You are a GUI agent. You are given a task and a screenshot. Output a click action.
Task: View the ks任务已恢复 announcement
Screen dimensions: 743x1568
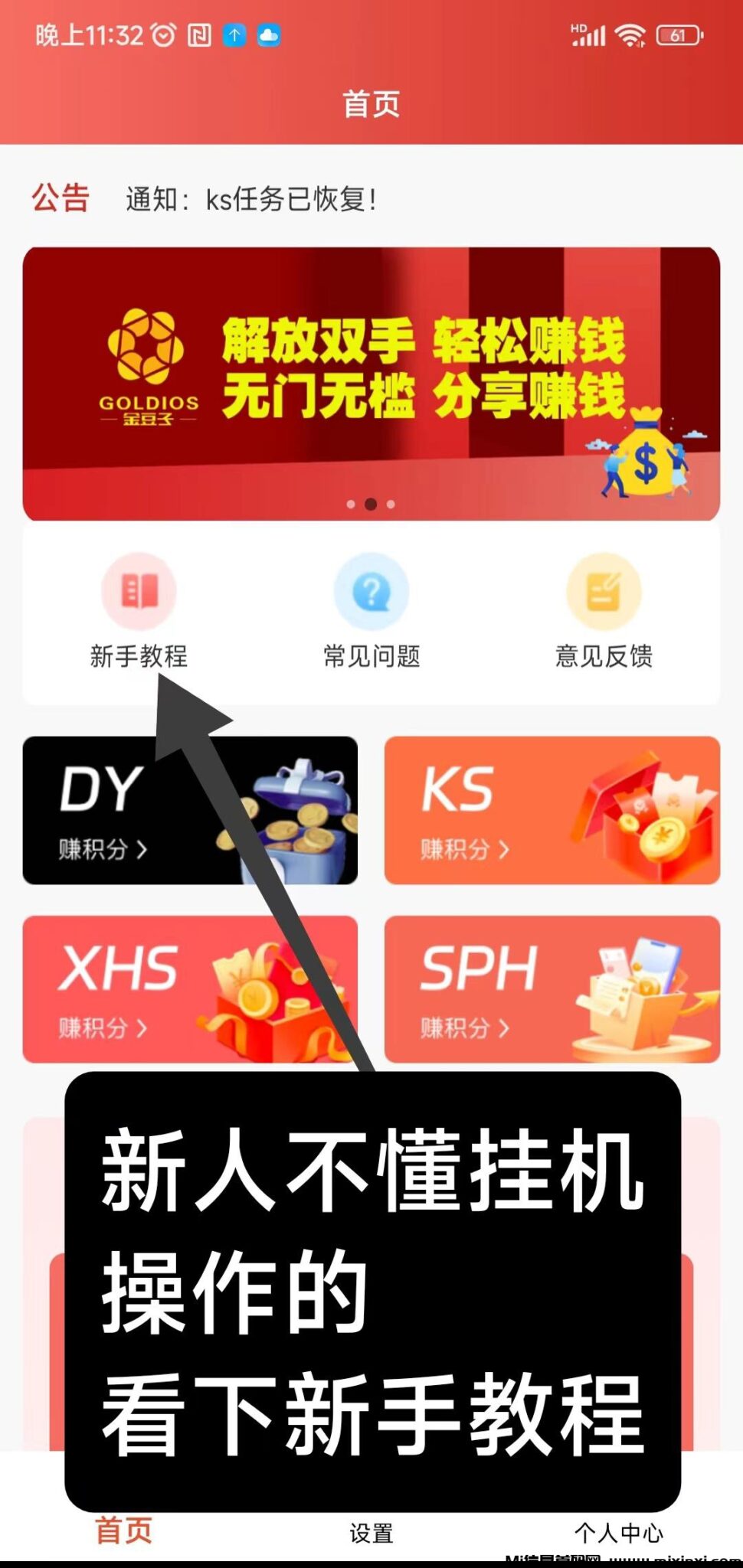point(251,199)
